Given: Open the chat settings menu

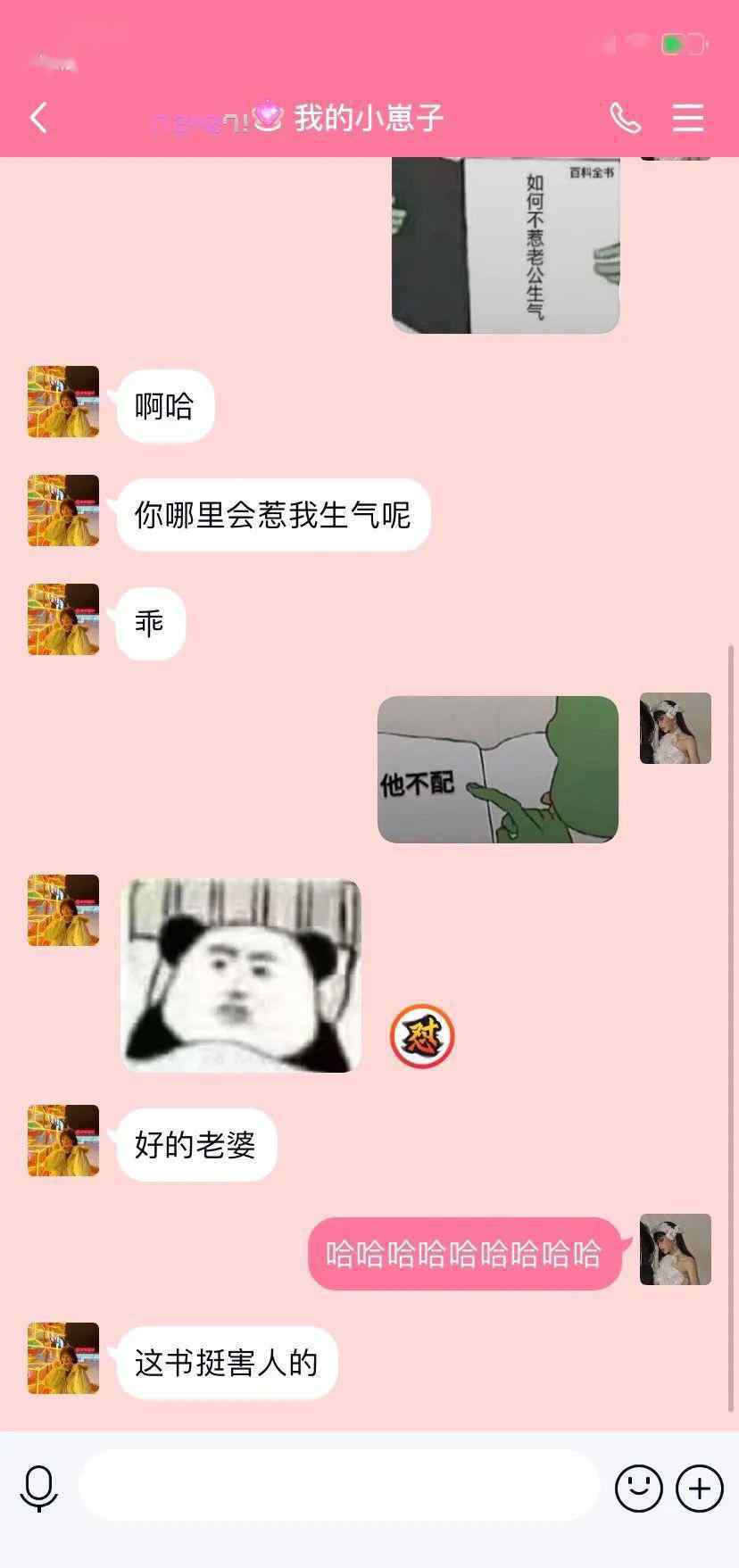Looking at the screenshot, I should click(687, 118).
